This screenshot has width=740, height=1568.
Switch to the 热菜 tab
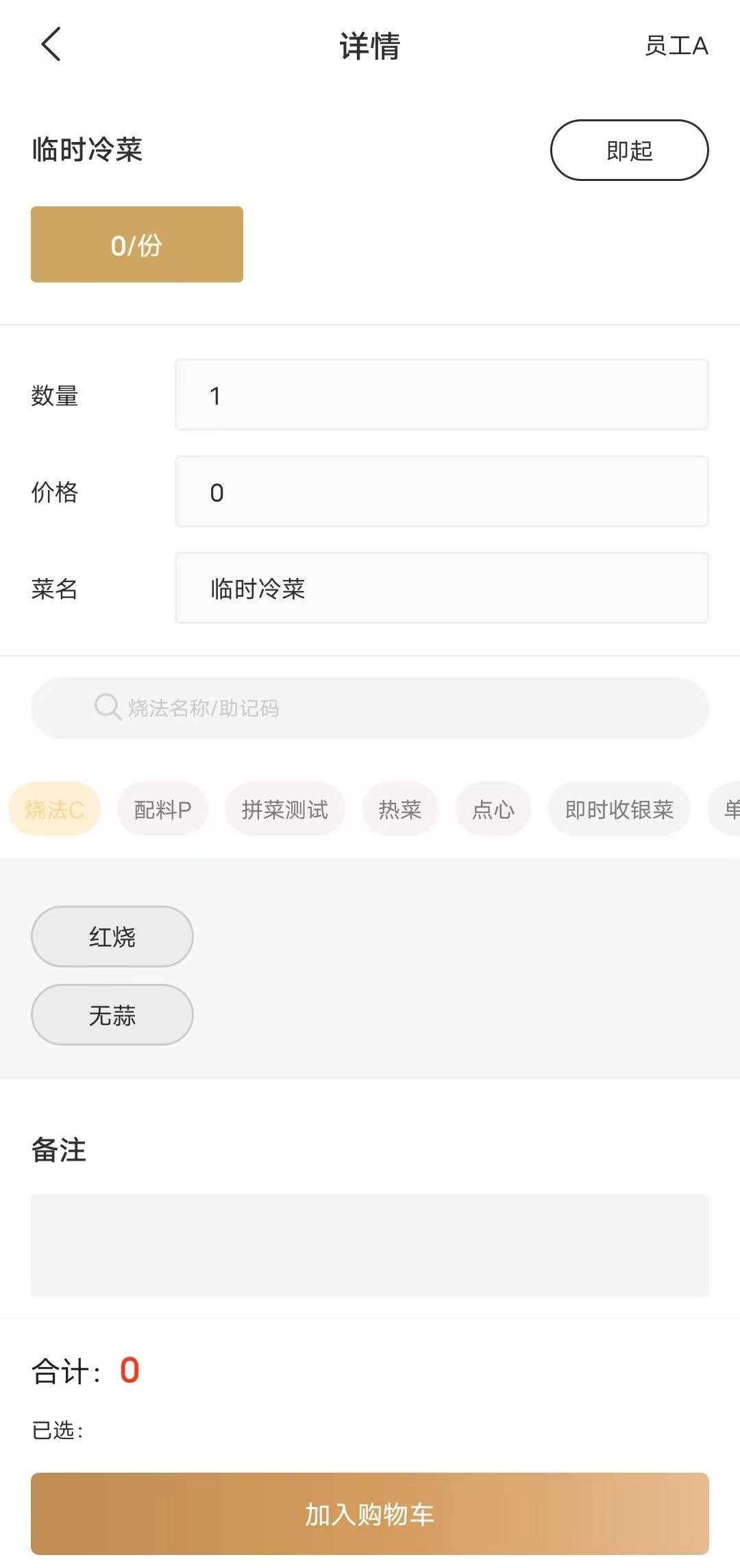click(x=400, y=809)
